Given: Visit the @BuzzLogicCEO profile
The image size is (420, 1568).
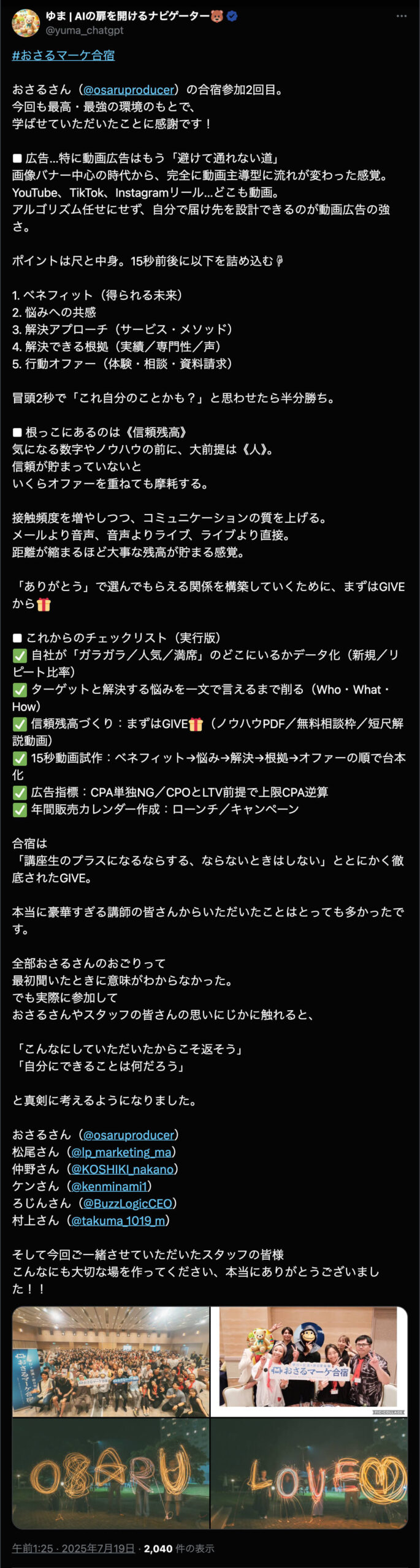Looking at the screenshot, I should [x=127, y=1203].
